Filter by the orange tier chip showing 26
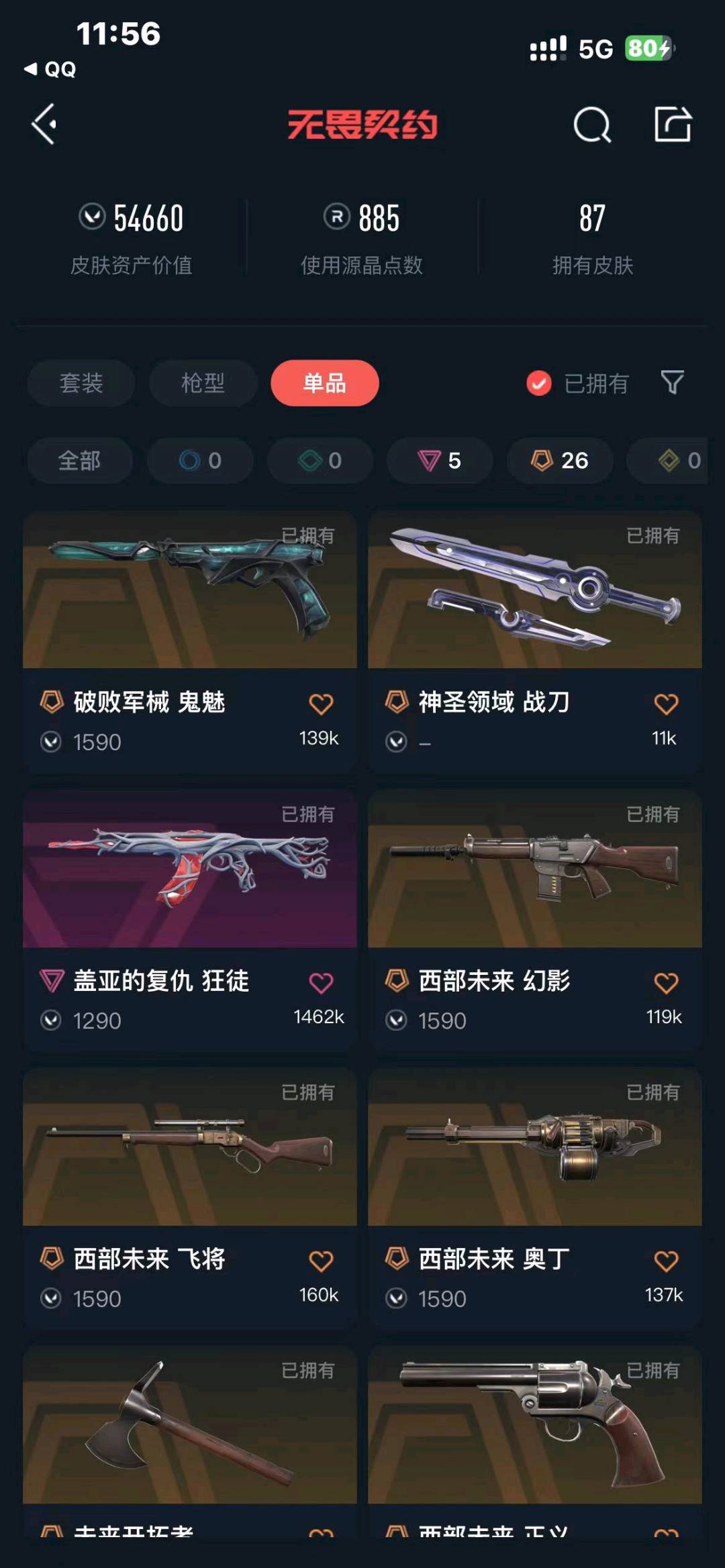 (x=559, y=460)
